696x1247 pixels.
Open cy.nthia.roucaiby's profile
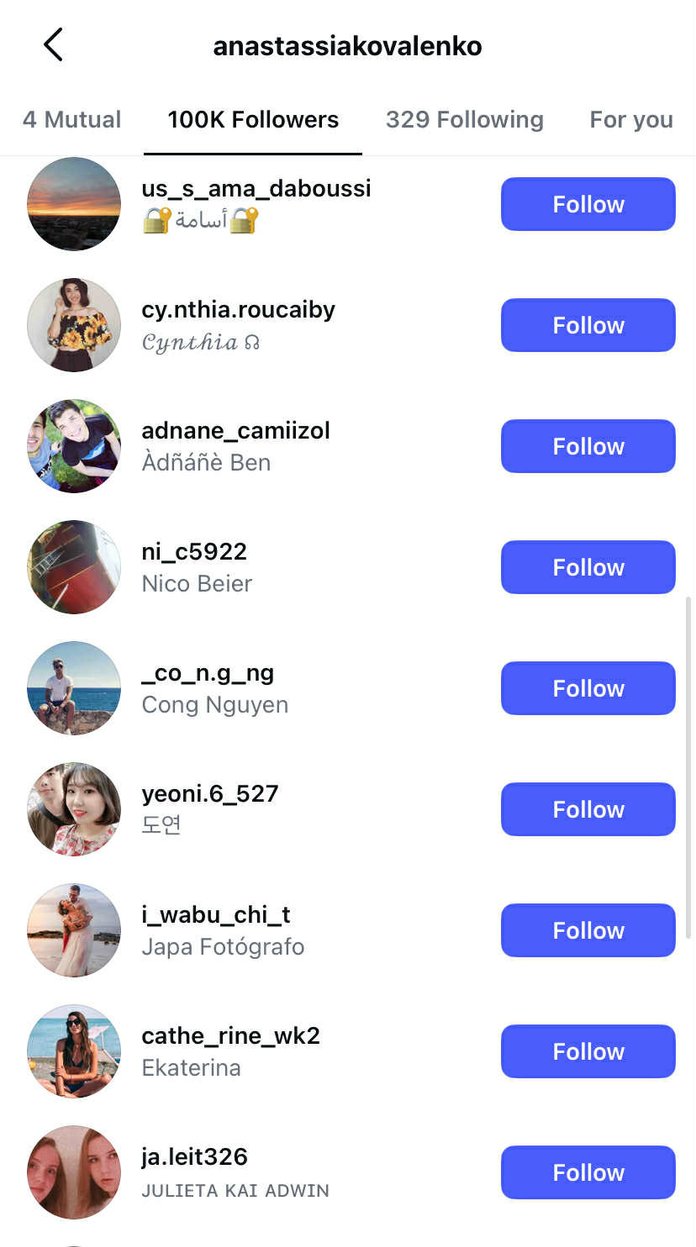click(238, 311)
